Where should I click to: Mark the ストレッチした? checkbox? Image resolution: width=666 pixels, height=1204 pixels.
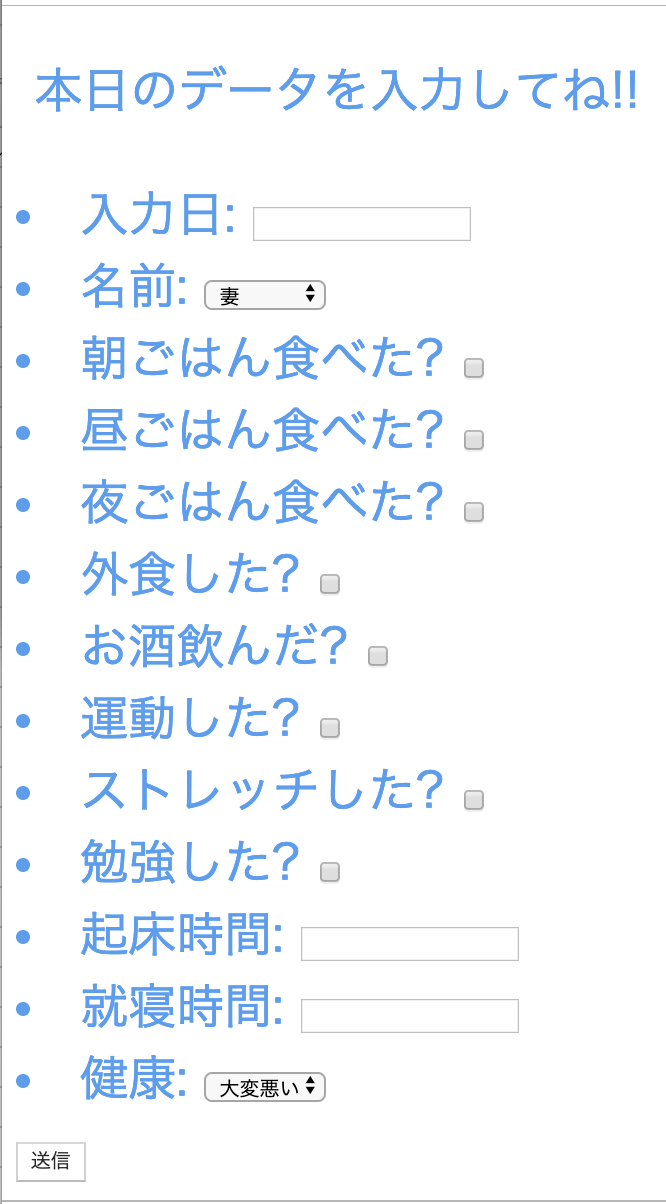[x=474, y=800]
